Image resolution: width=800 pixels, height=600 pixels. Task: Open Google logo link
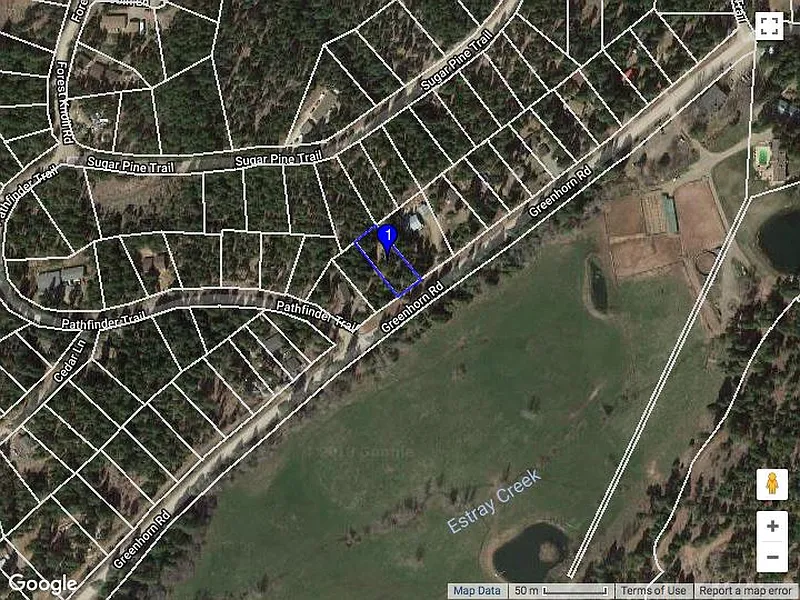tap(42, 583)
